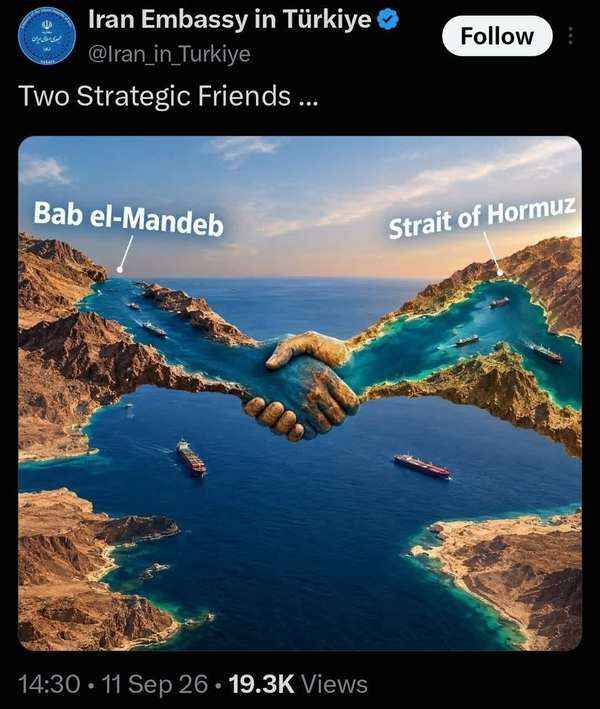Follow Iran Embassy in Türkiye
Viewport: 600px width, 709px height.
pos(497,36)
